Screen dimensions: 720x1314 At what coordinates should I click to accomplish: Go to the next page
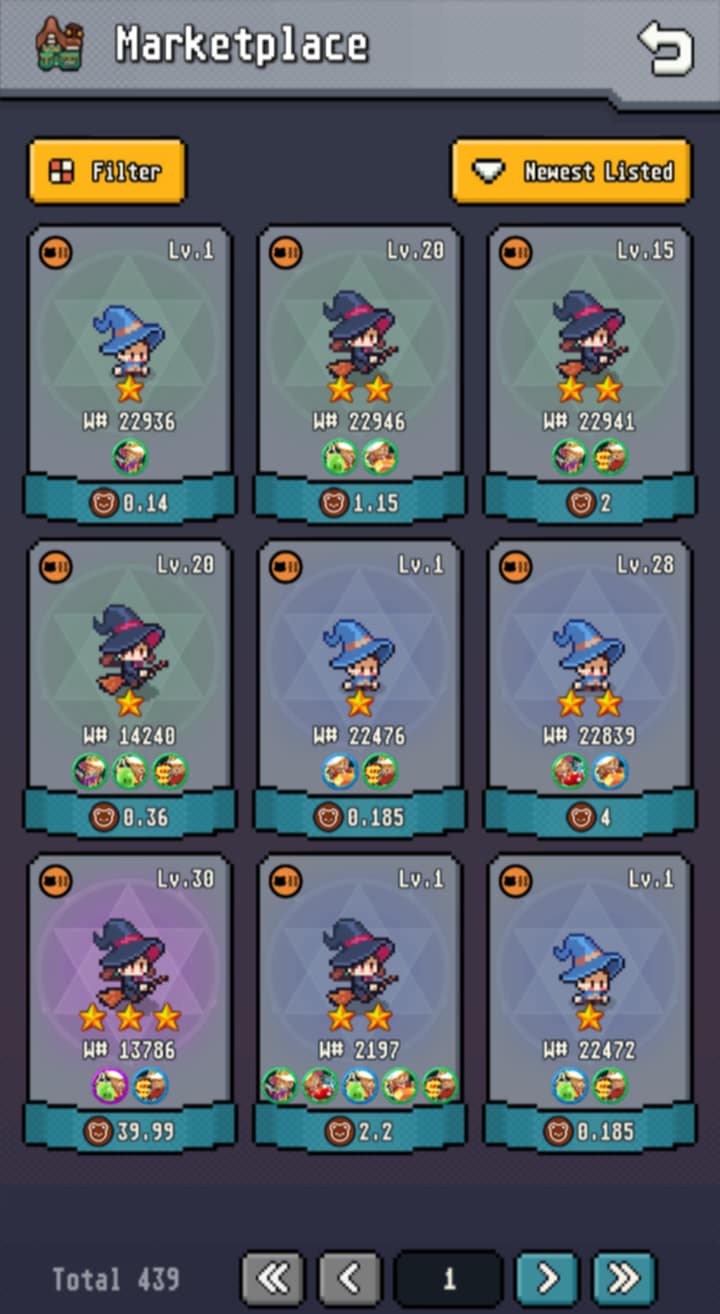pyautogui.click(x=547, y=1277)
